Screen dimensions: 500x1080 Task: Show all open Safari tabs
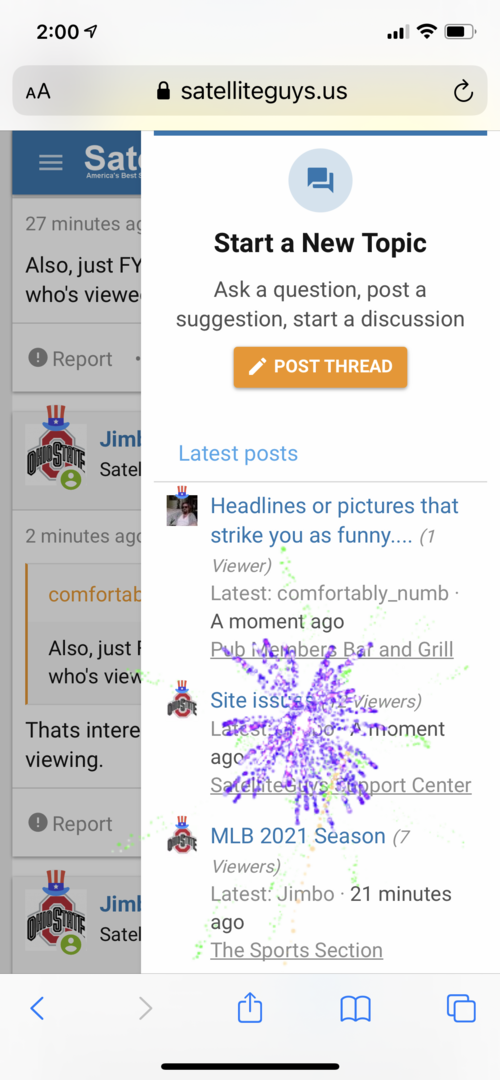click(x=461, y=1008)
